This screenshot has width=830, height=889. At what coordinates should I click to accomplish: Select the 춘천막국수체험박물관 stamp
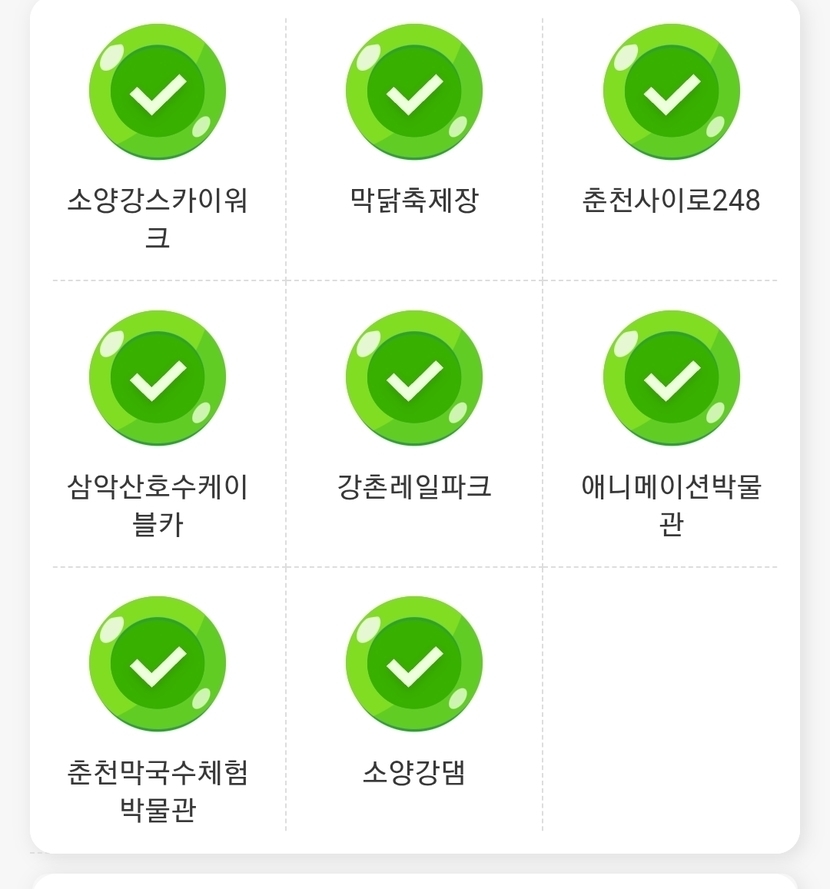[157, 665]
